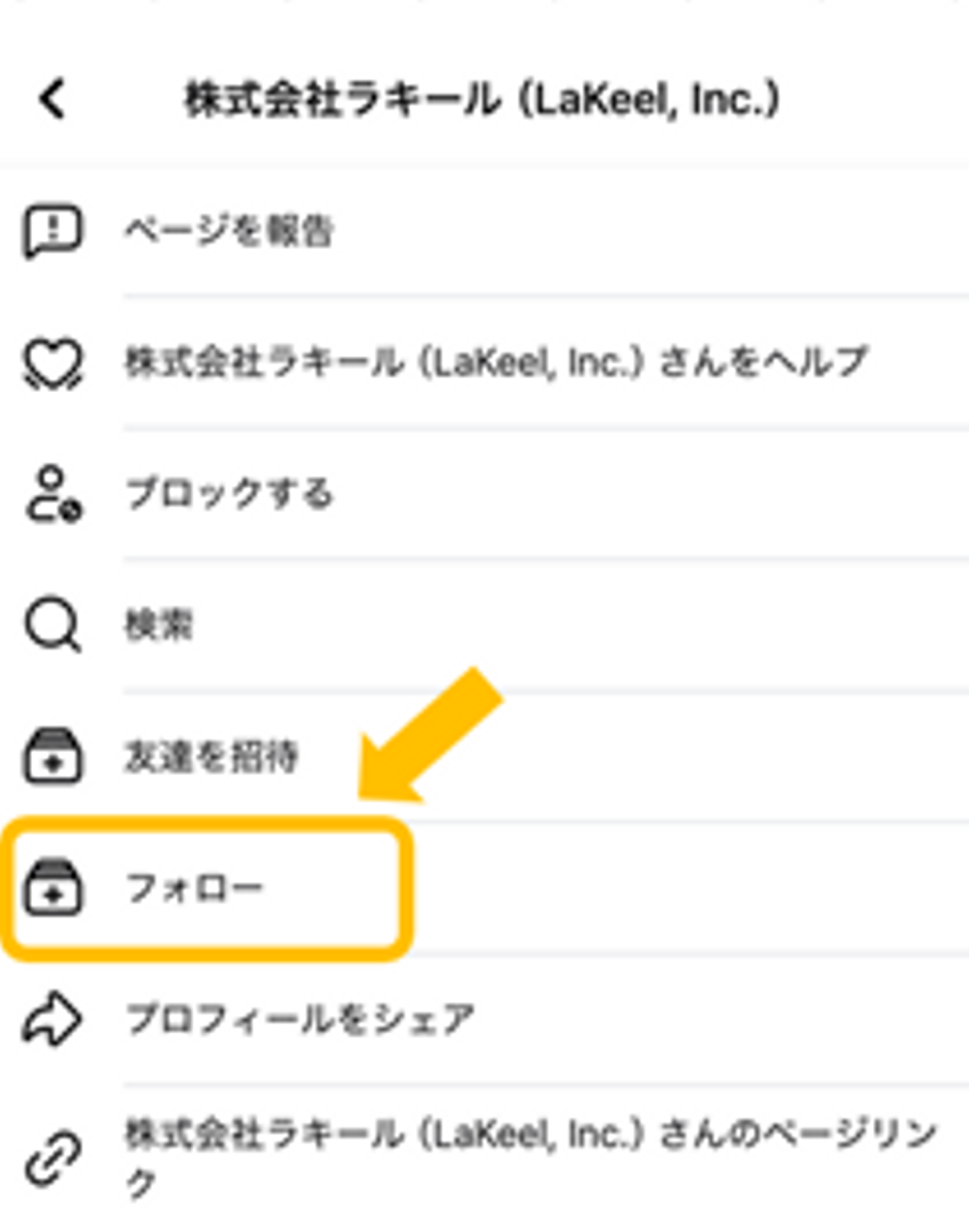Go back using the top-left arrow
The height and width of the screenshot is (1232, 969).
tap(52, 99)
